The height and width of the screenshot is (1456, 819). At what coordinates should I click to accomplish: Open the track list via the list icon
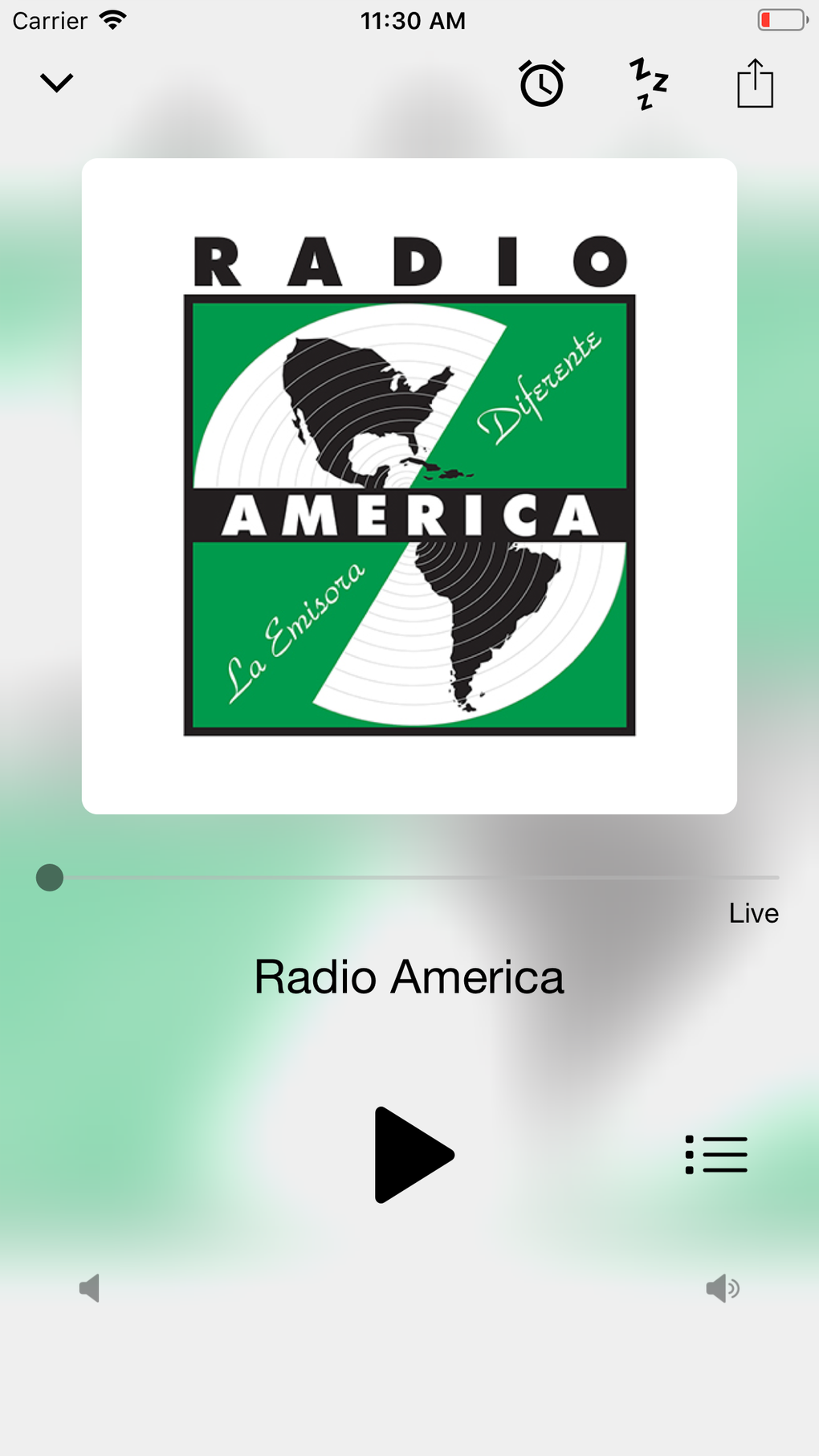pyautogui.click(x=715, y=1155)
